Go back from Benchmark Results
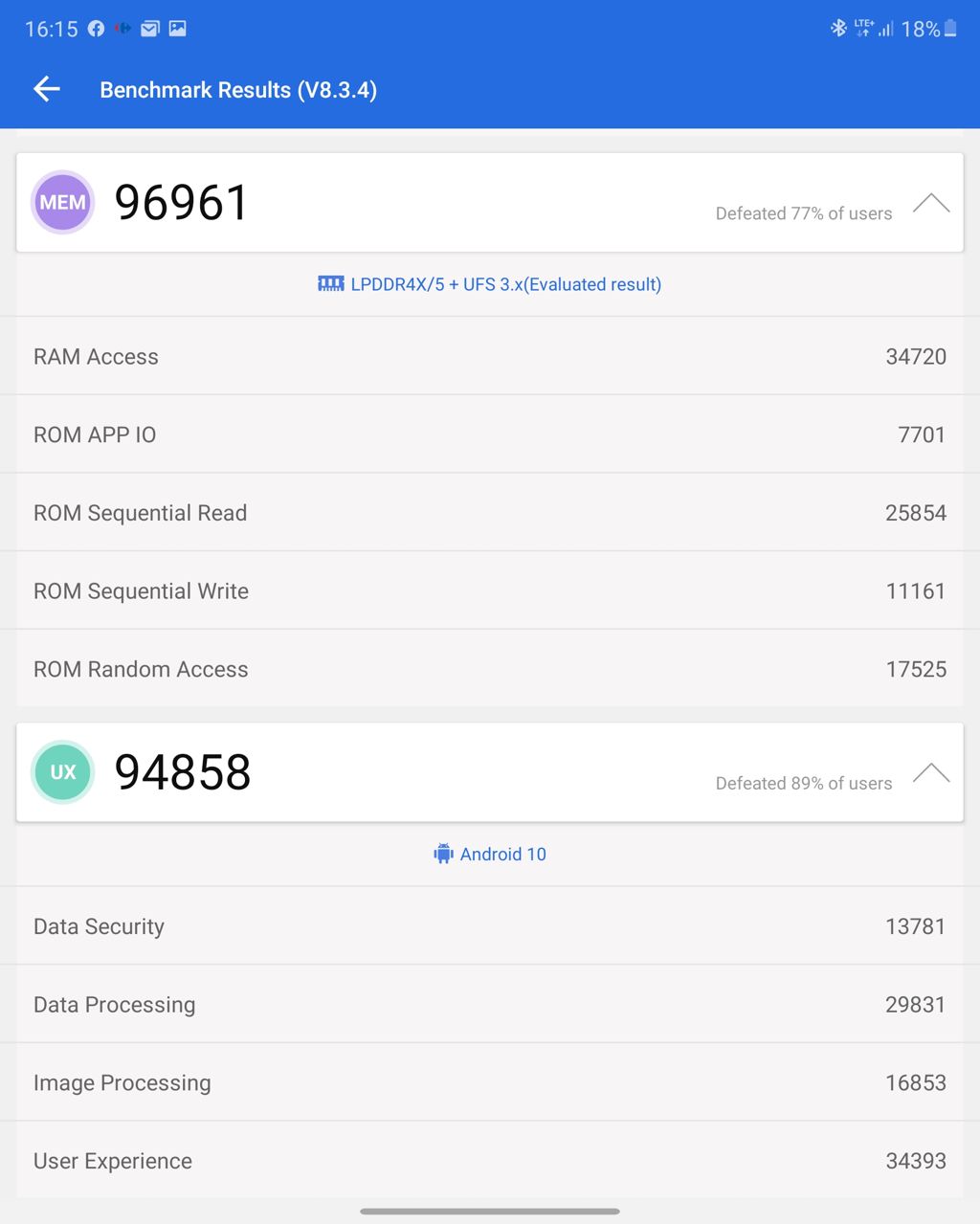This screenshot has width=980, height=1224. pos(47,90)
